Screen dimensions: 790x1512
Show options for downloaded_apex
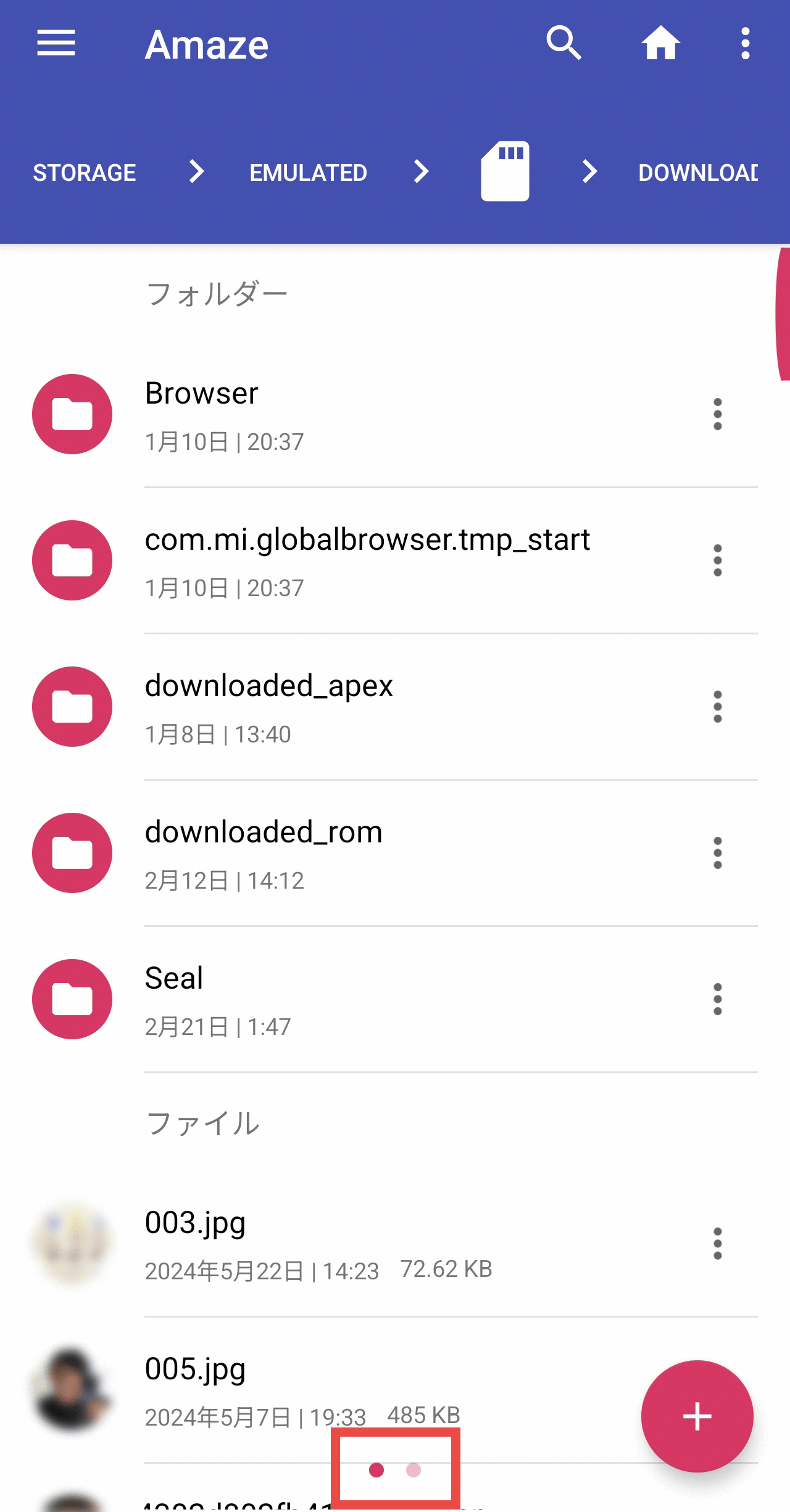click(717, 707)
